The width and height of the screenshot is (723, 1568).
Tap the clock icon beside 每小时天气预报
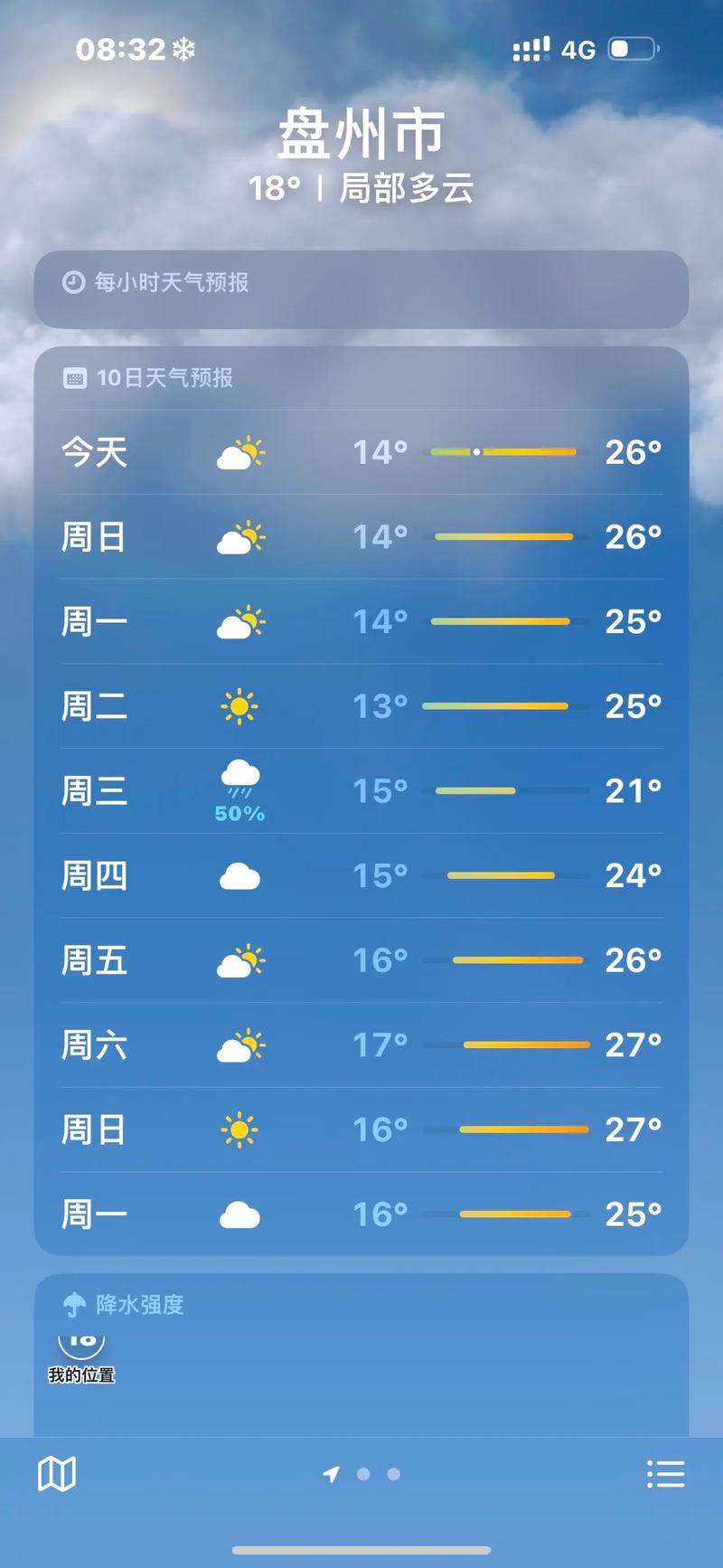tap(72, 282)
